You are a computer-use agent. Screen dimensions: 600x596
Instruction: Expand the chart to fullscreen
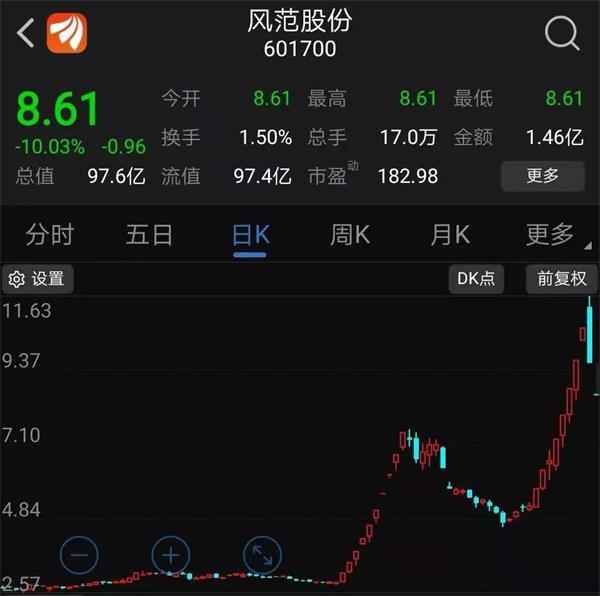[263, 555]
